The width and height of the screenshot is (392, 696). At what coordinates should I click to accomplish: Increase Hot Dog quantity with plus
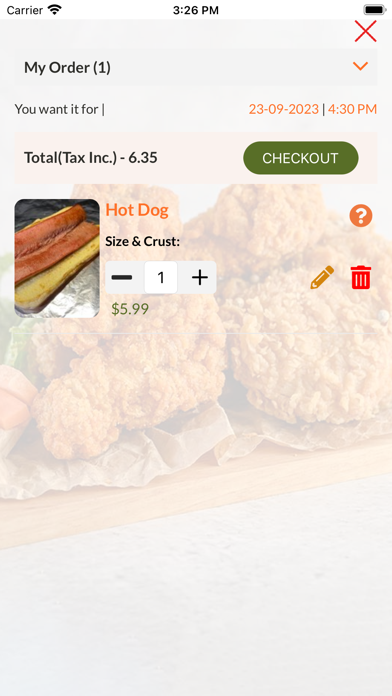200,277
